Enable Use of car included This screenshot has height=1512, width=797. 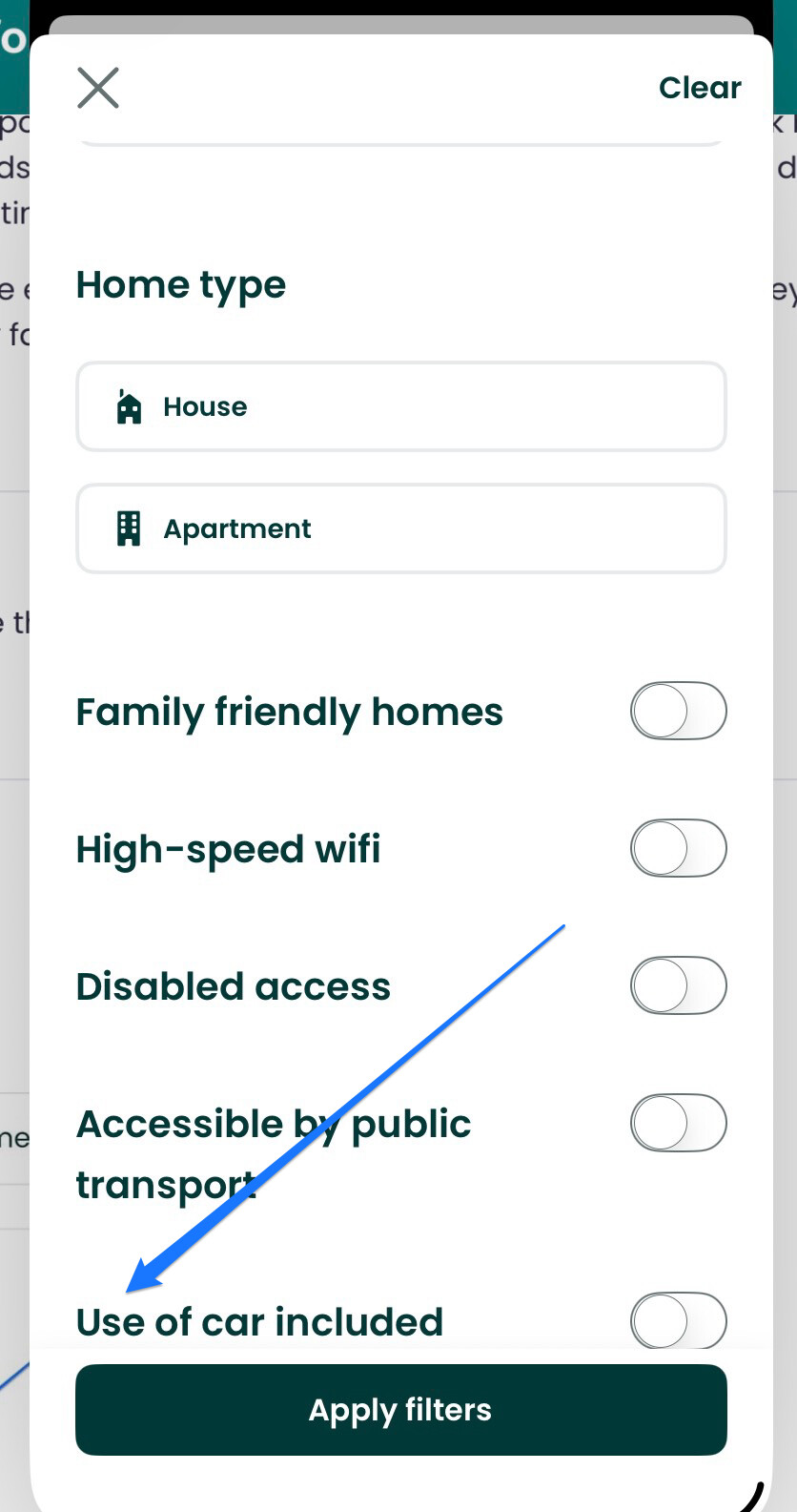click(x=678, y=1320)
